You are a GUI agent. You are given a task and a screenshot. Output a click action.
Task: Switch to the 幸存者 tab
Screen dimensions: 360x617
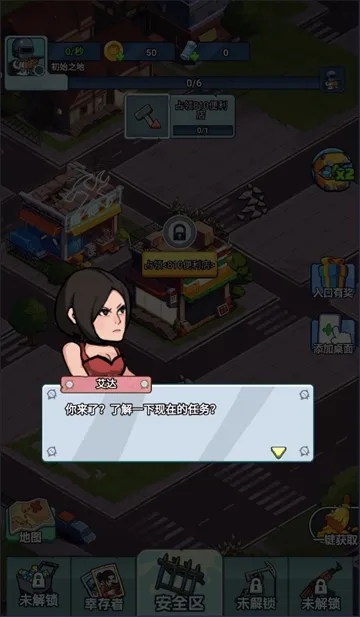pos(104,587)
